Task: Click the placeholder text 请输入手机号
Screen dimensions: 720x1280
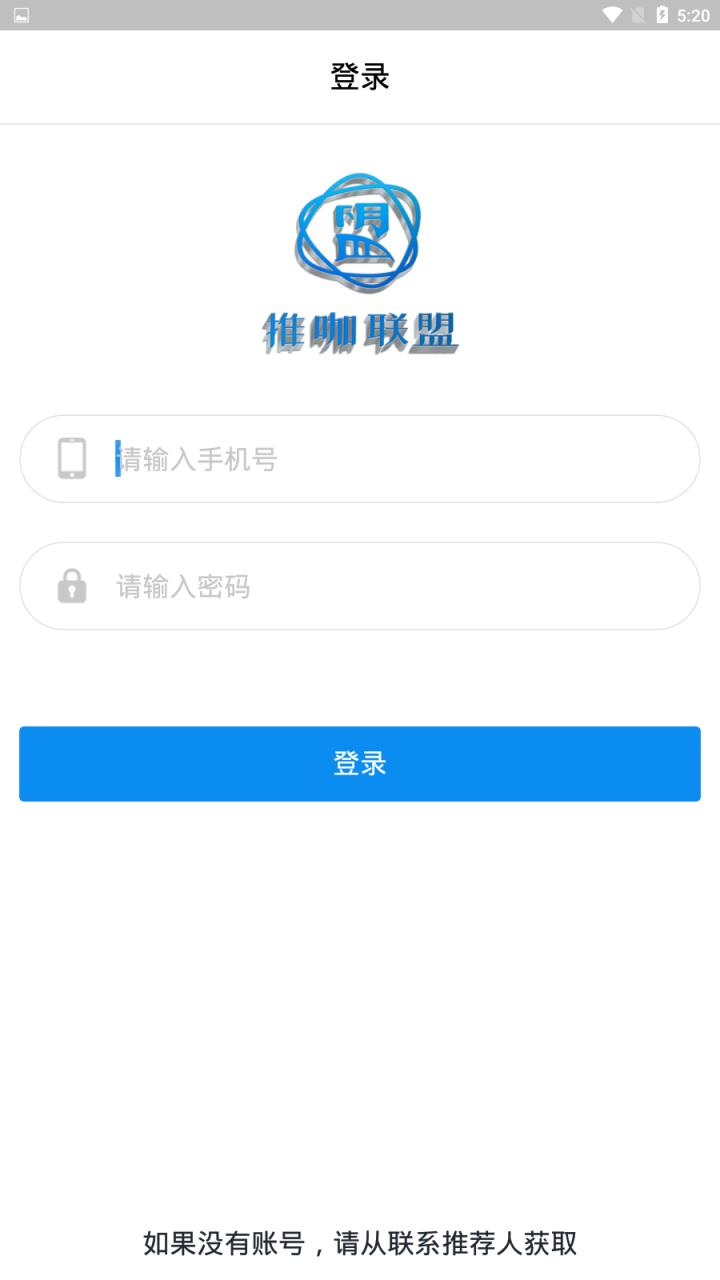Action: (x=196, y=458)
